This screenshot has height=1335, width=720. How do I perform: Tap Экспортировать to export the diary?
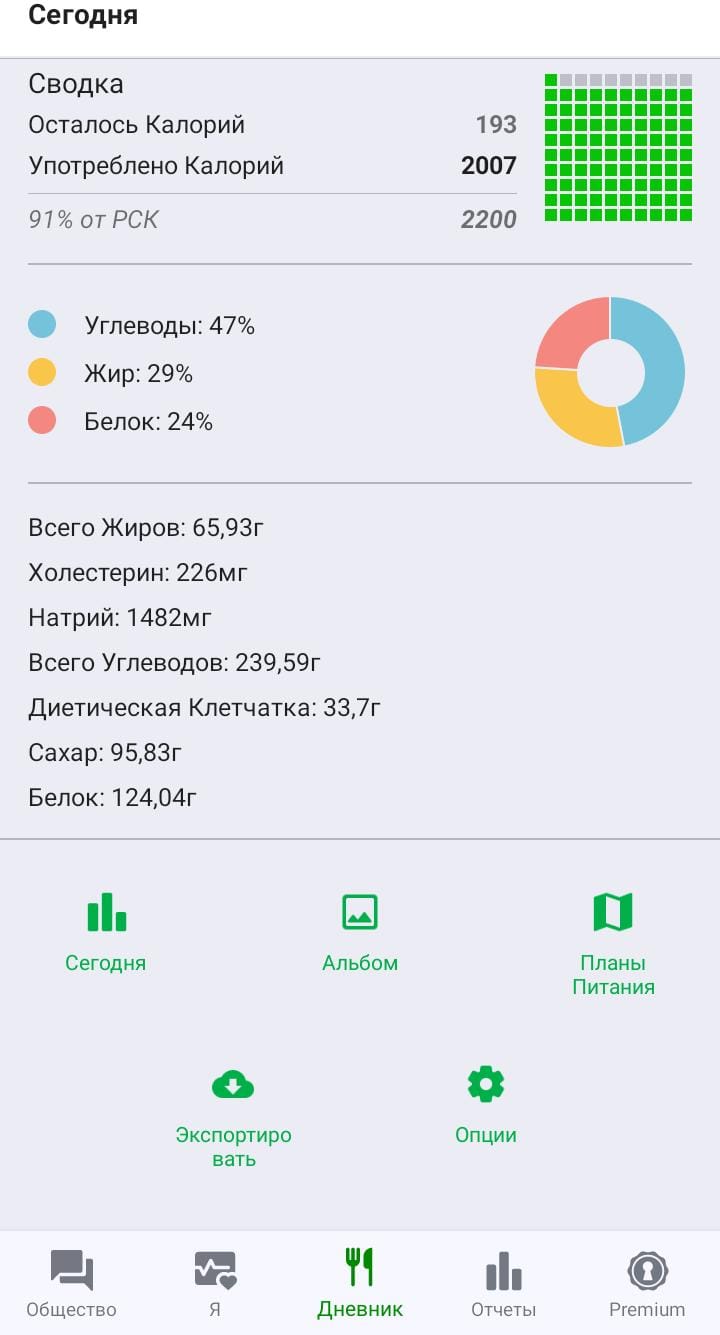pyautogui.click(x=233, y=1115)
